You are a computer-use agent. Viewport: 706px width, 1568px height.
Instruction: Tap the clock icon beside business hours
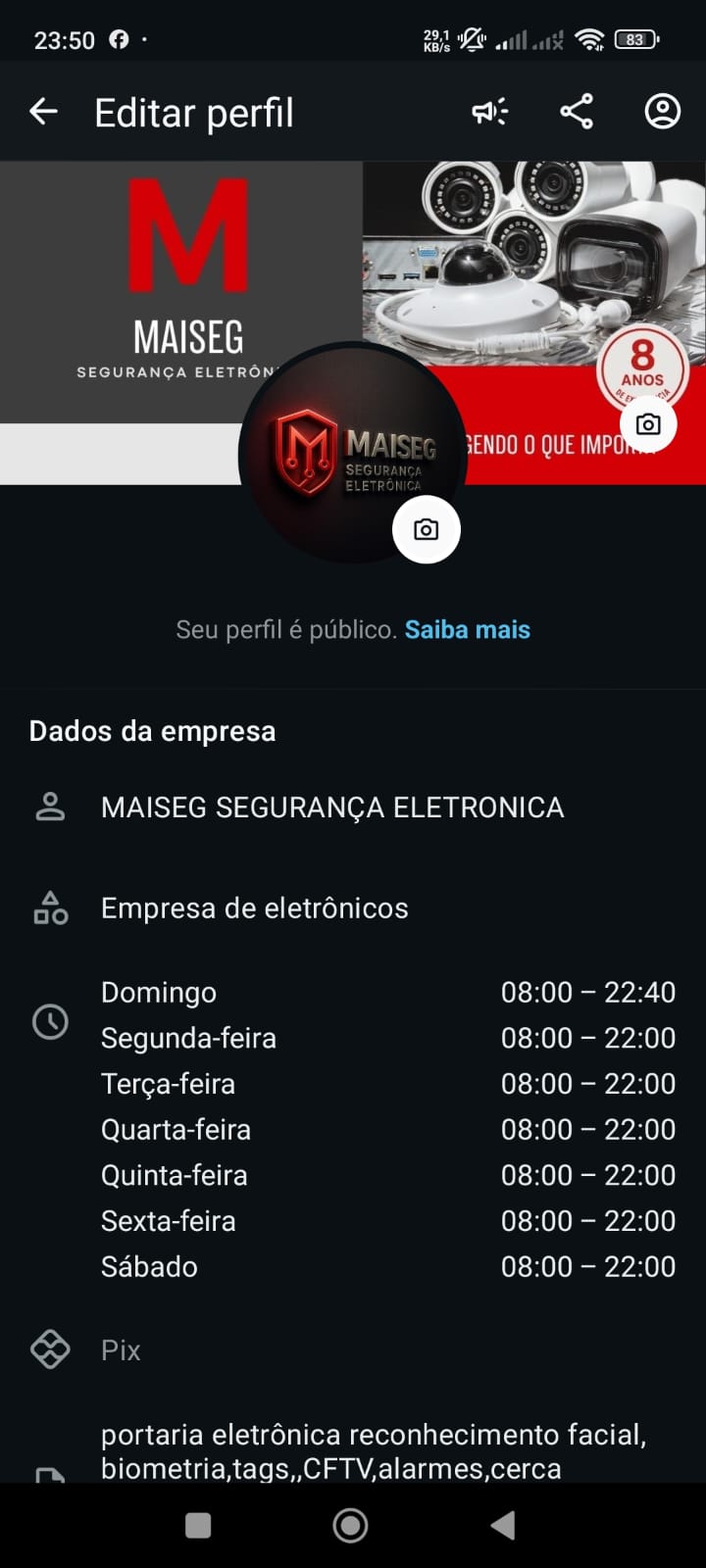50,1023
